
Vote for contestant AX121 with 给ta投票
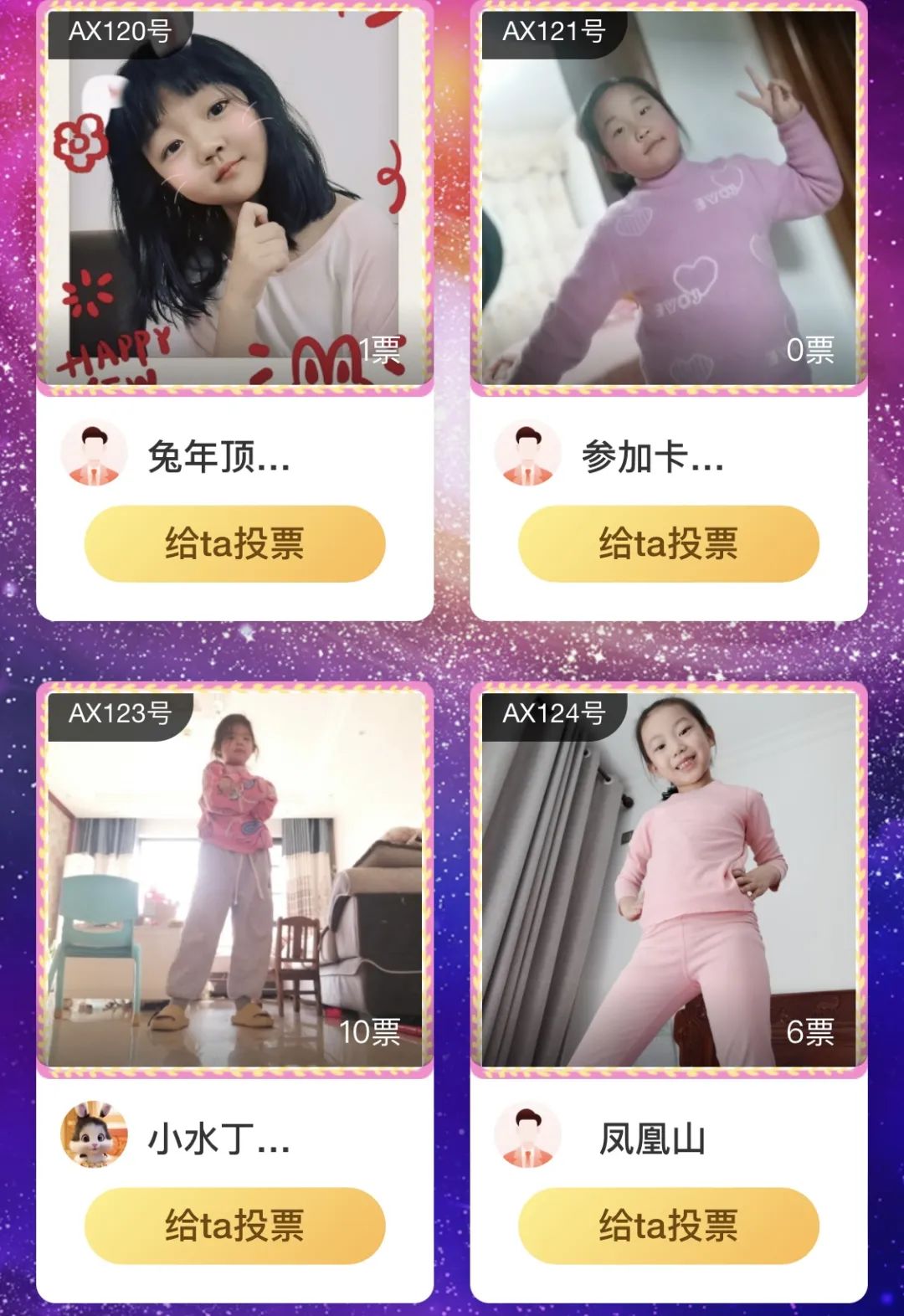668,543
